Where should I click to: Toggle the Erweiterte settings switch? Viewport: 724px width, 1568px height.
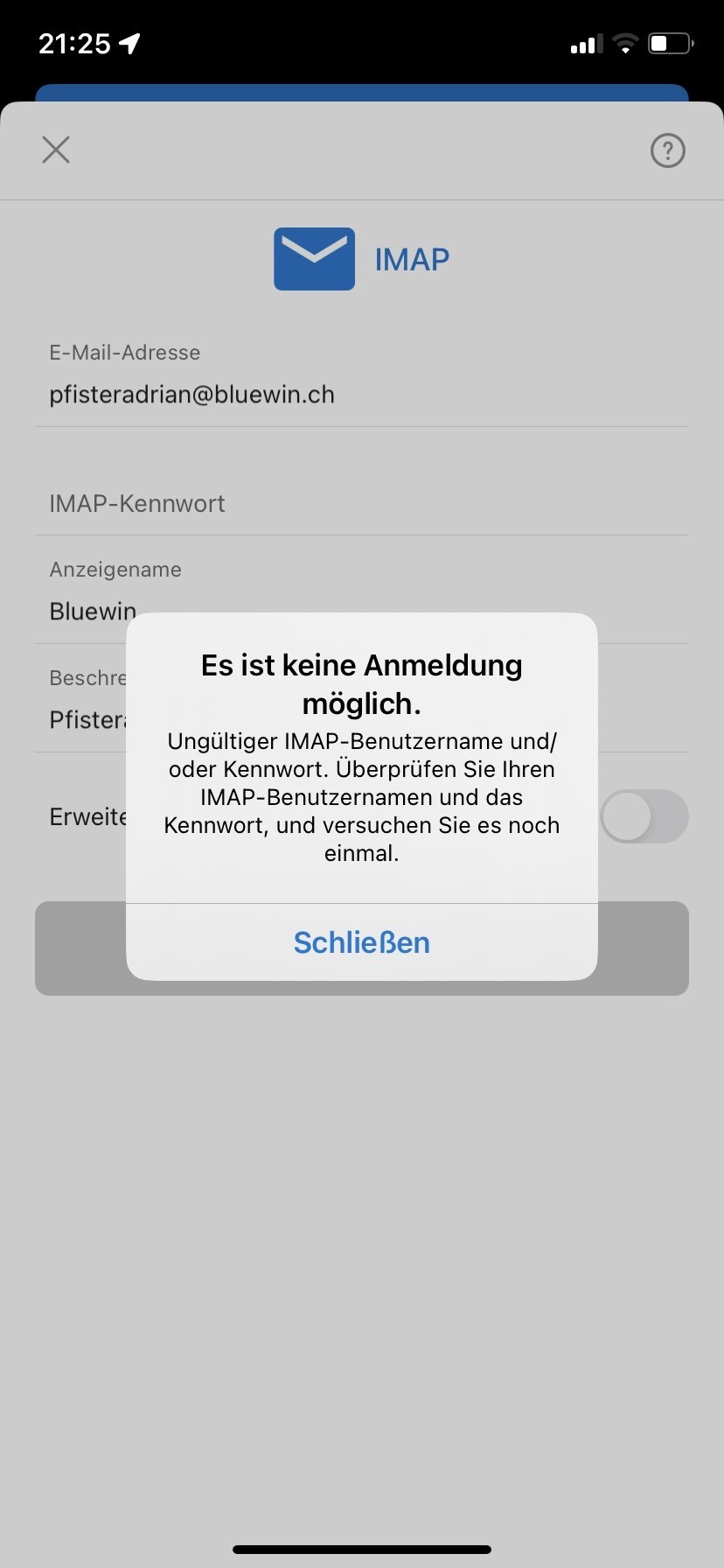645,816
